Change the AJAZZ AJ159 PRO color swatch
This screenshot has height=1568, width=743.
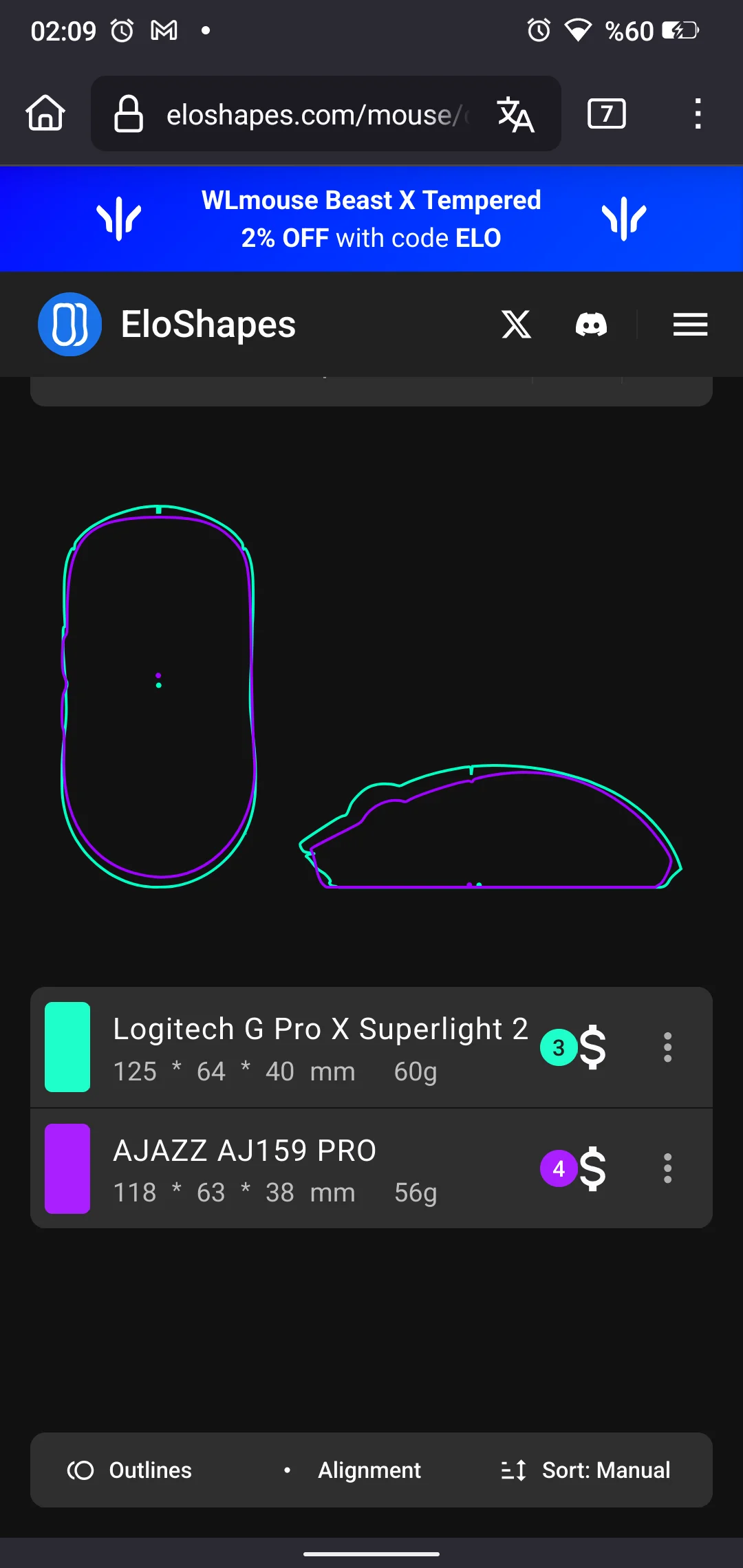click(67, 1168)
